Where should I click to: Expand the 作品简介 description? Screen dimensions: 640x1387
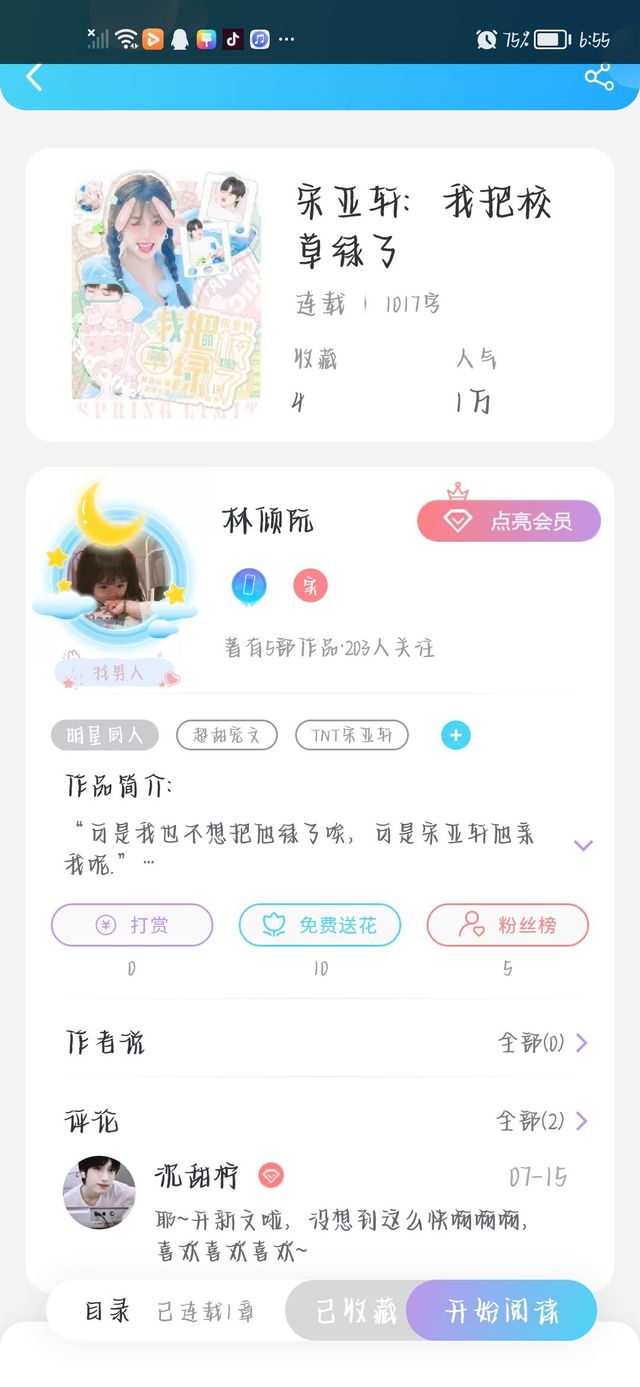click(584, 846)
